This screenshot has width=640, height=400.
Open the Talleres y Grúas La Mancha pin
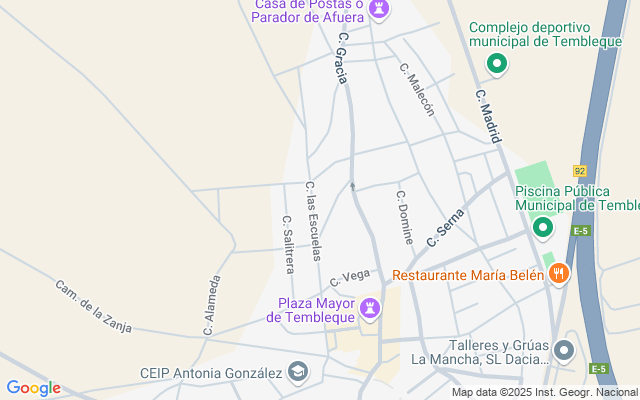pyautogui.click(x=564, y=351)
